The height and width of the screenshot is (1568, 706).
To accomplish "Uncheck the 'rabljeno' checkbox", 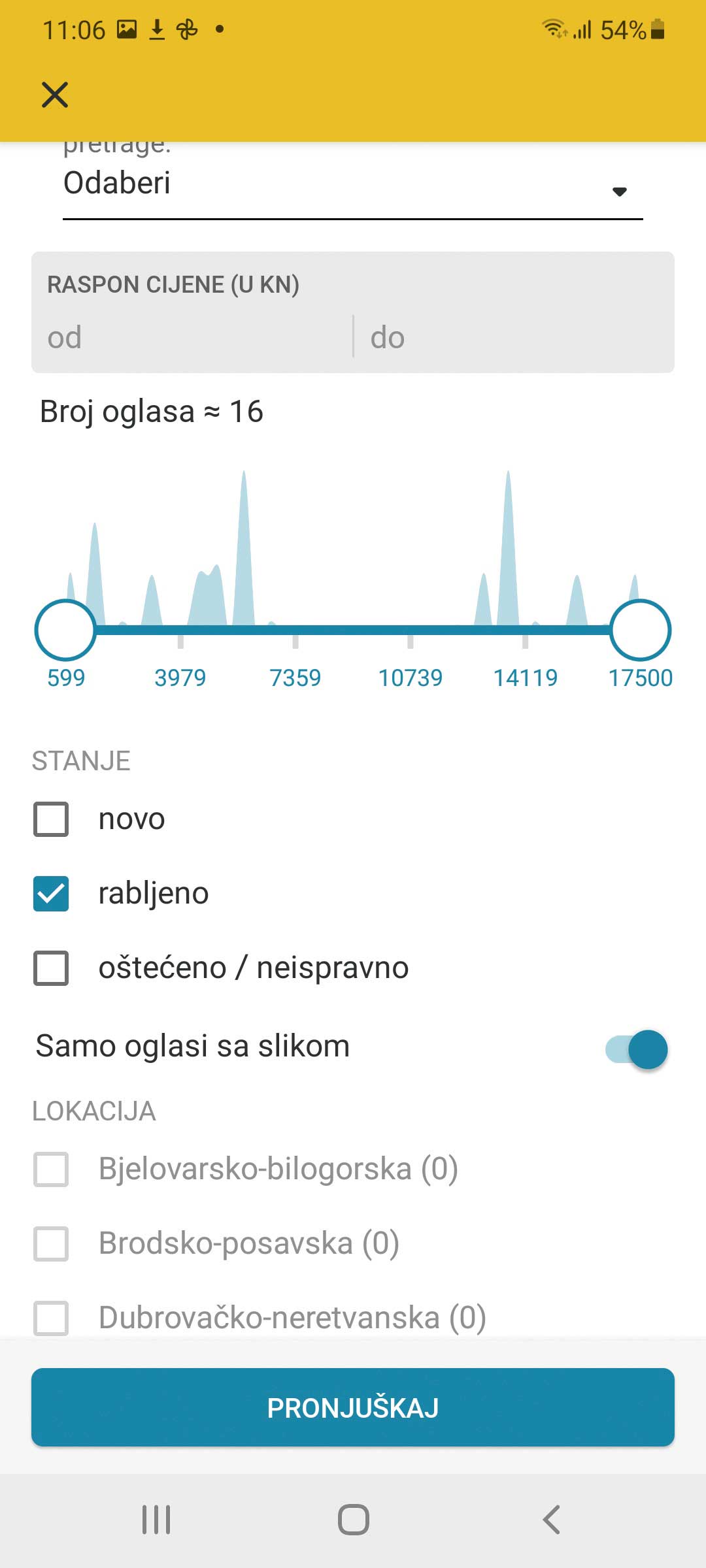I will point(51,894).
